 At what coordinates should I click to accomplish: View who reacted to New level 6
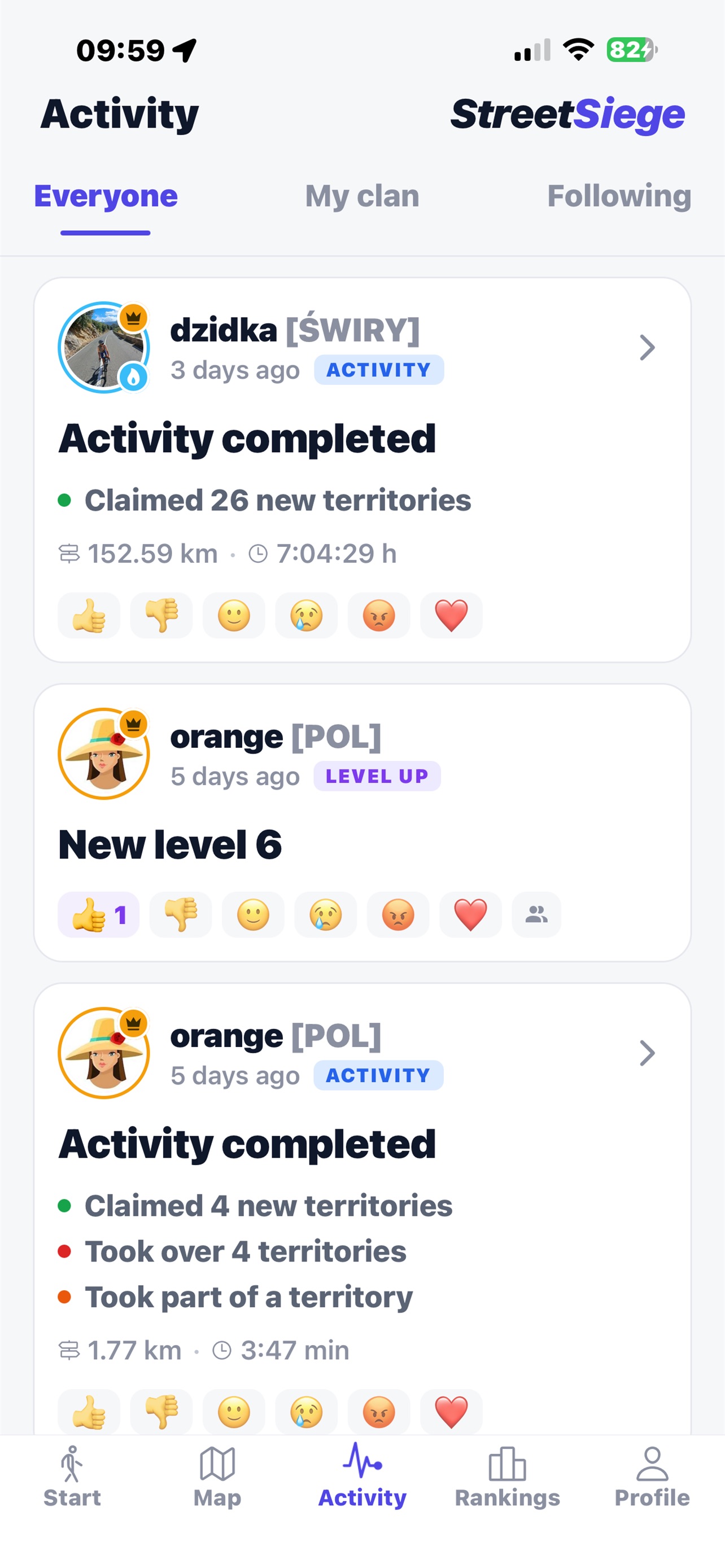536,914
